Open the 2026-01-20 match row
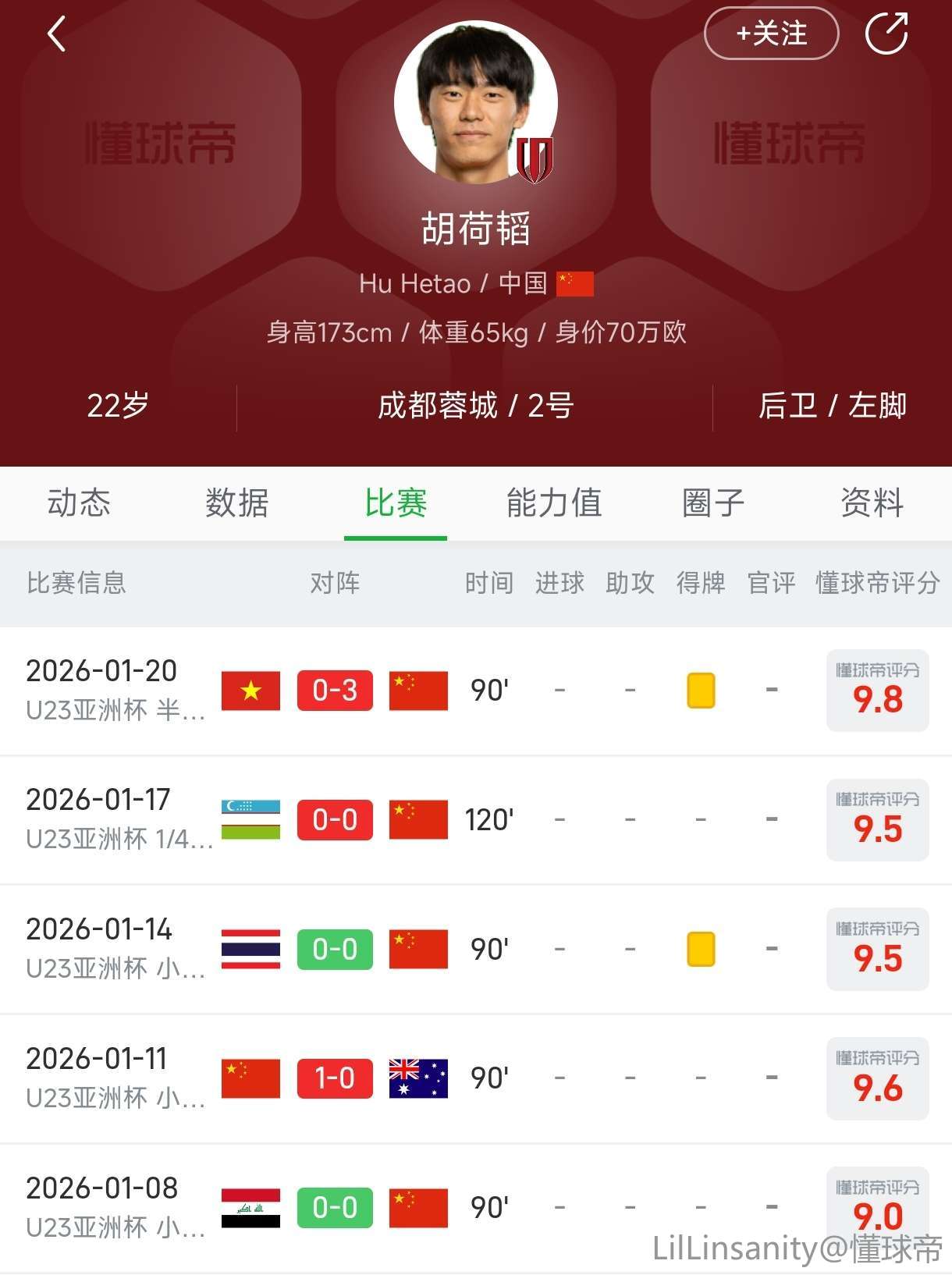This screenshot has width=952, height=1275. pos(475,691)
